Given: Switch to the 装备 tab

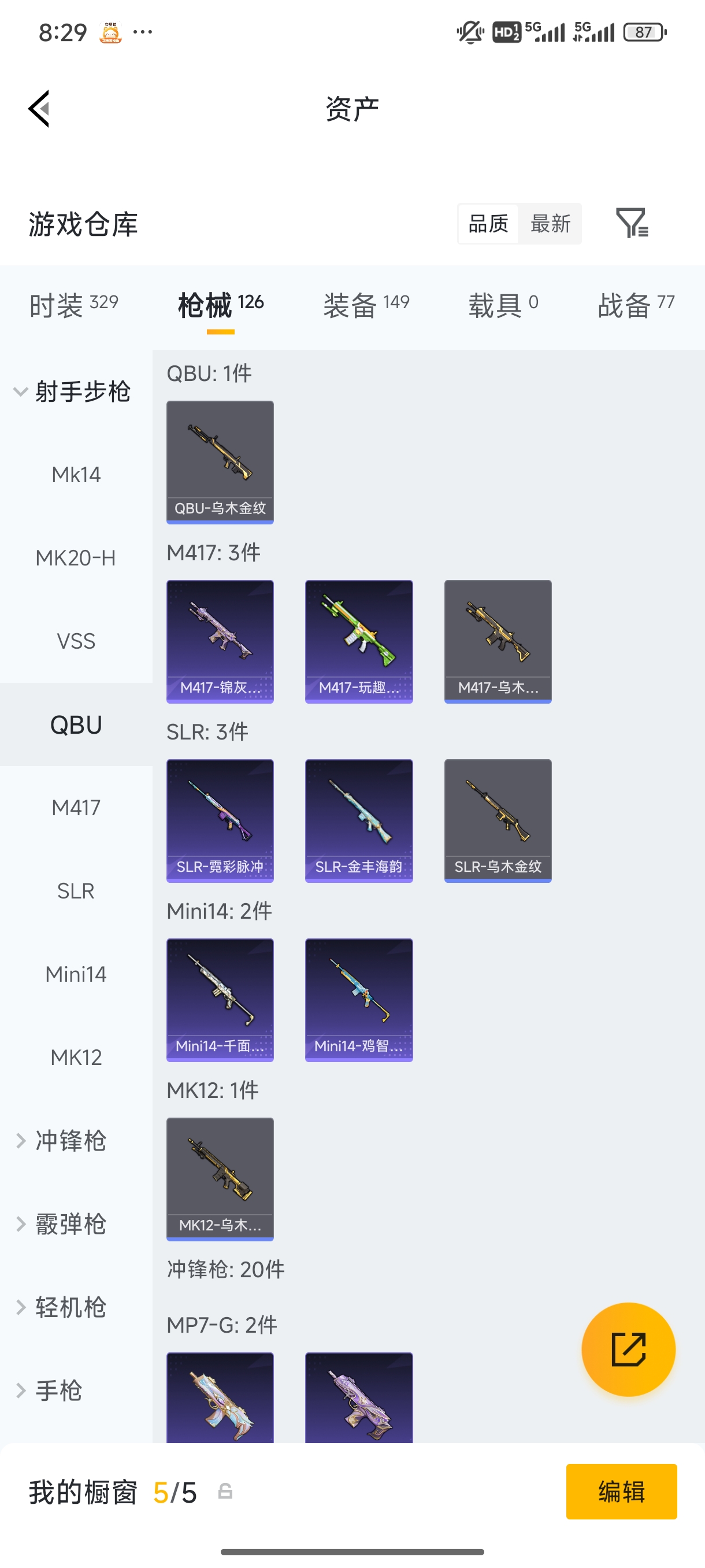Looking at the screenshot, I should point(366,305).
